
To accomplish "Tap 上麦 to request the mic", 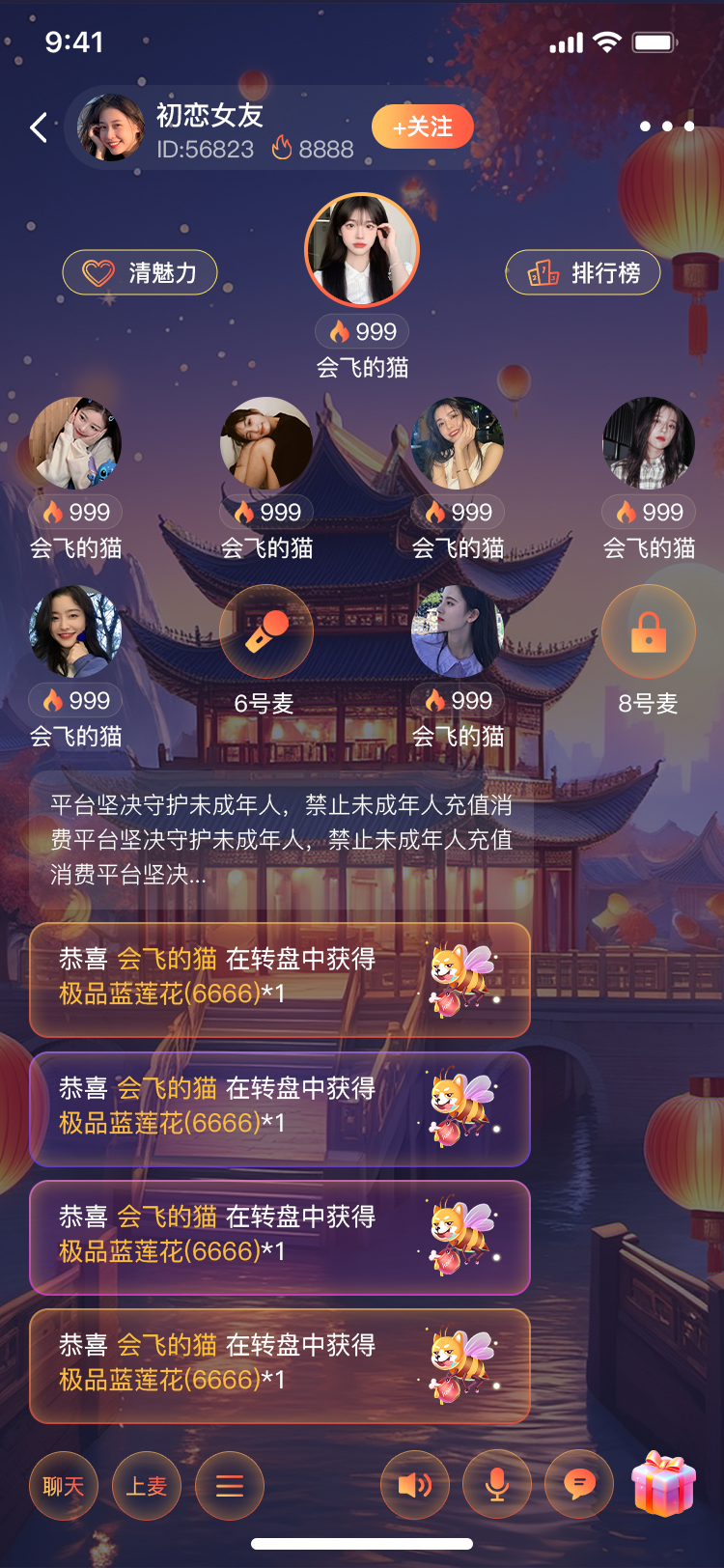I will pyautogui.click(x=147, y=1486).
